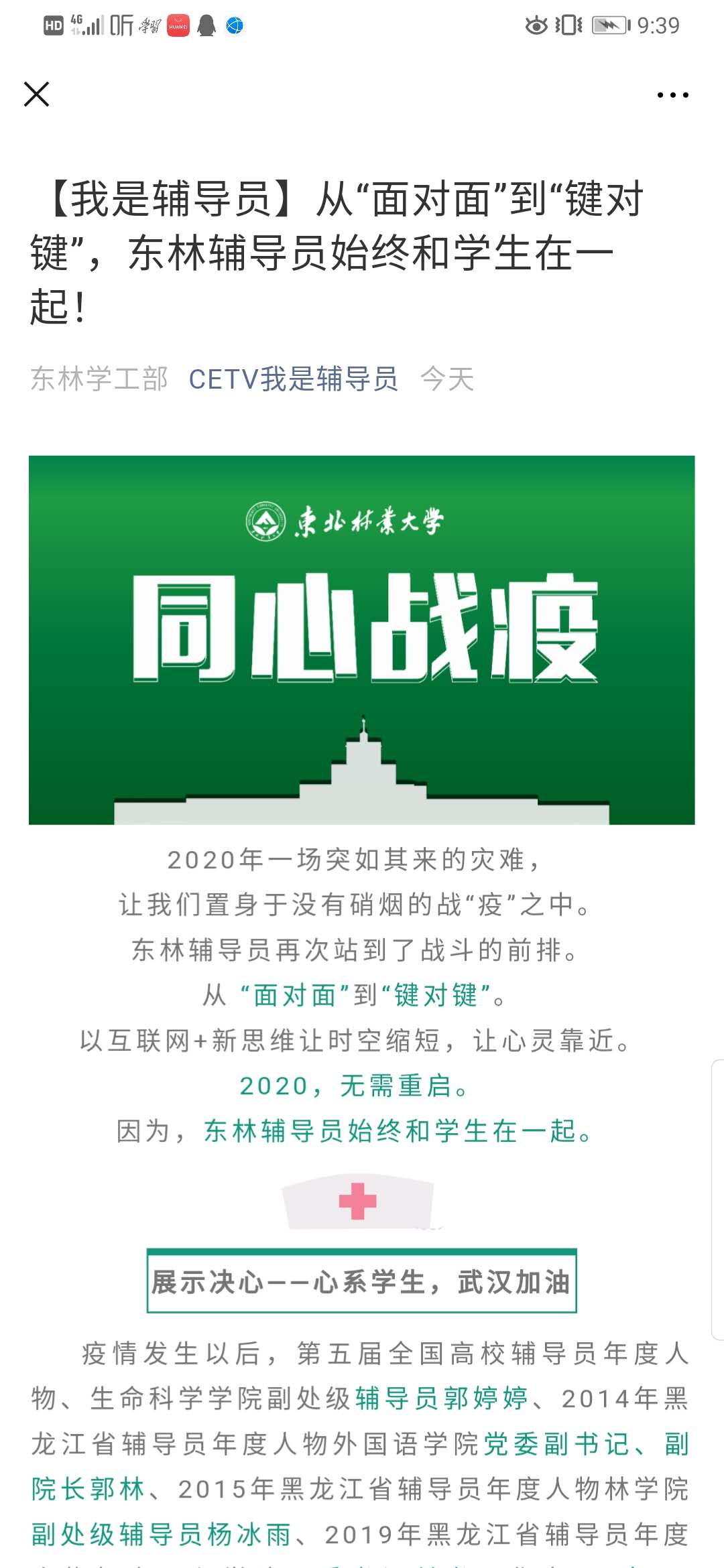
Task: Open the CETV我是辅导员 account link
Action: [293, 379]
